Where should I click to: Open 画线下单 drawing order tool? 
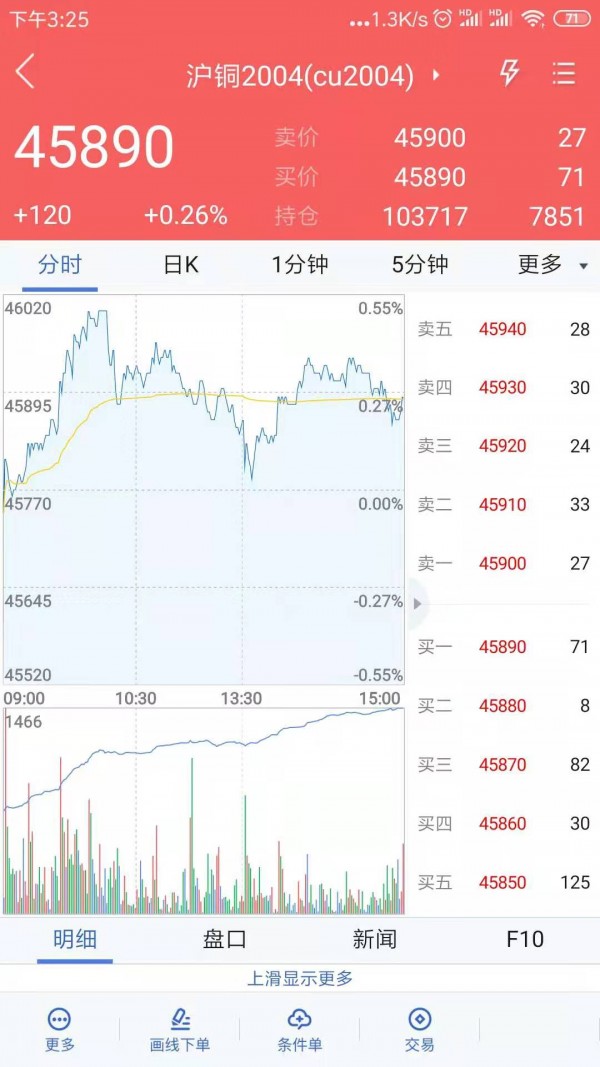180,1030
